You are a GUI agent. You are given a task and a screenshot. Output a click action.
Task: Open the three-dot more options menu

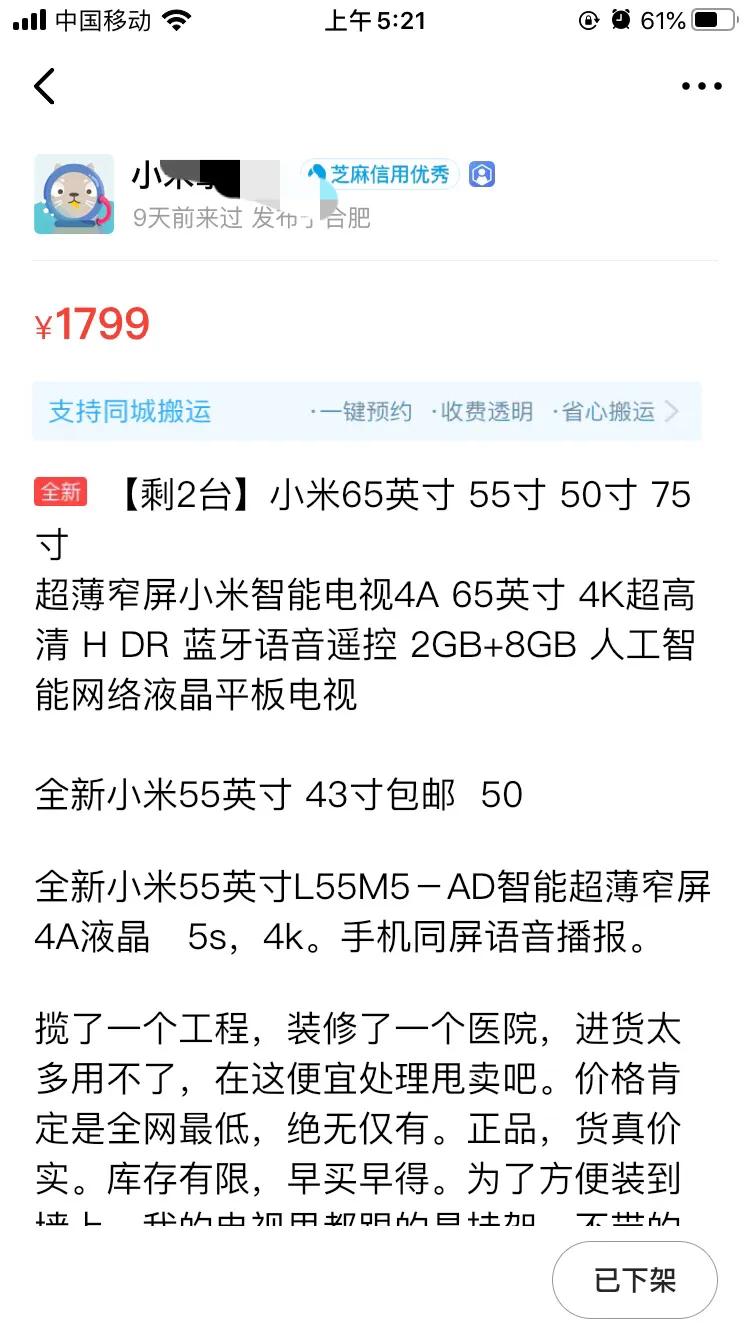pos(700,87)
